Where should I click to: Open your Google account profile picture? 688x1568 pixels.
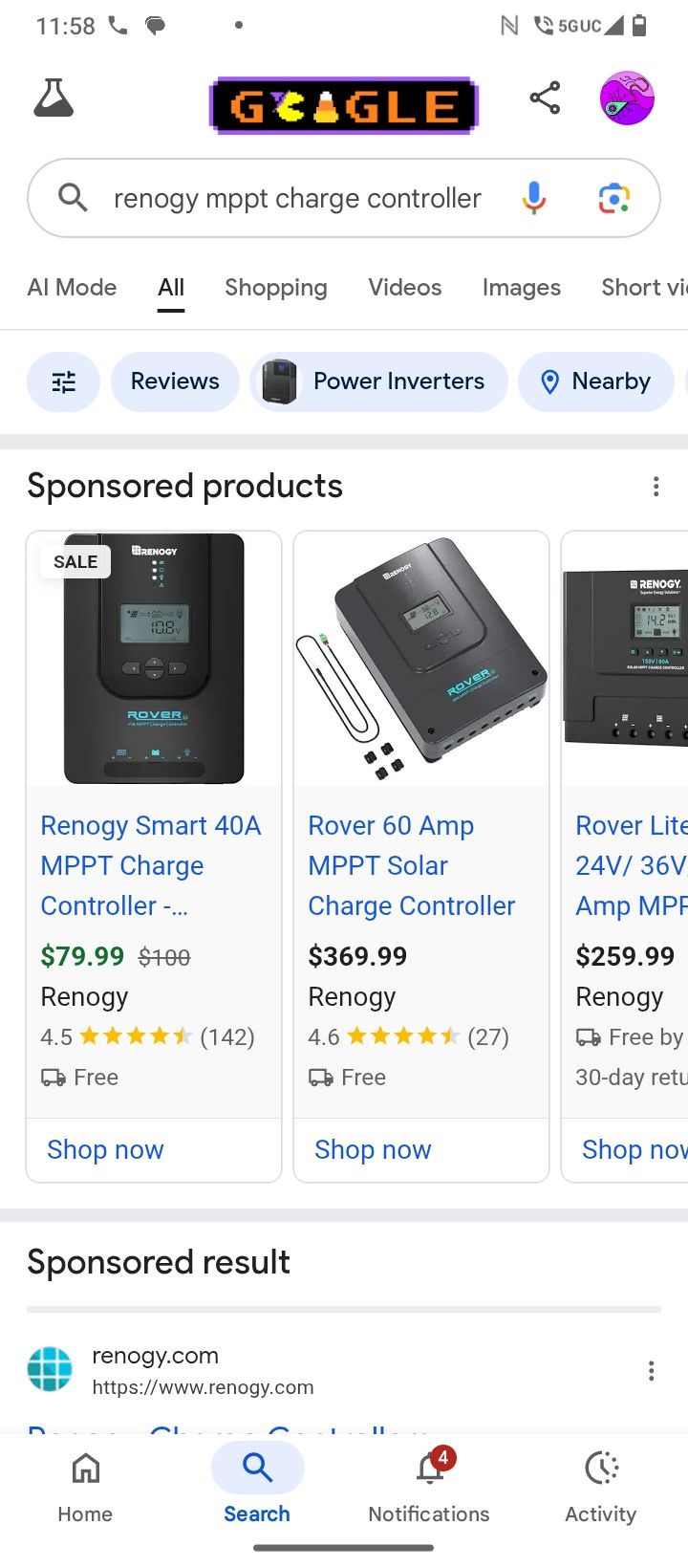tap(626, 98)
